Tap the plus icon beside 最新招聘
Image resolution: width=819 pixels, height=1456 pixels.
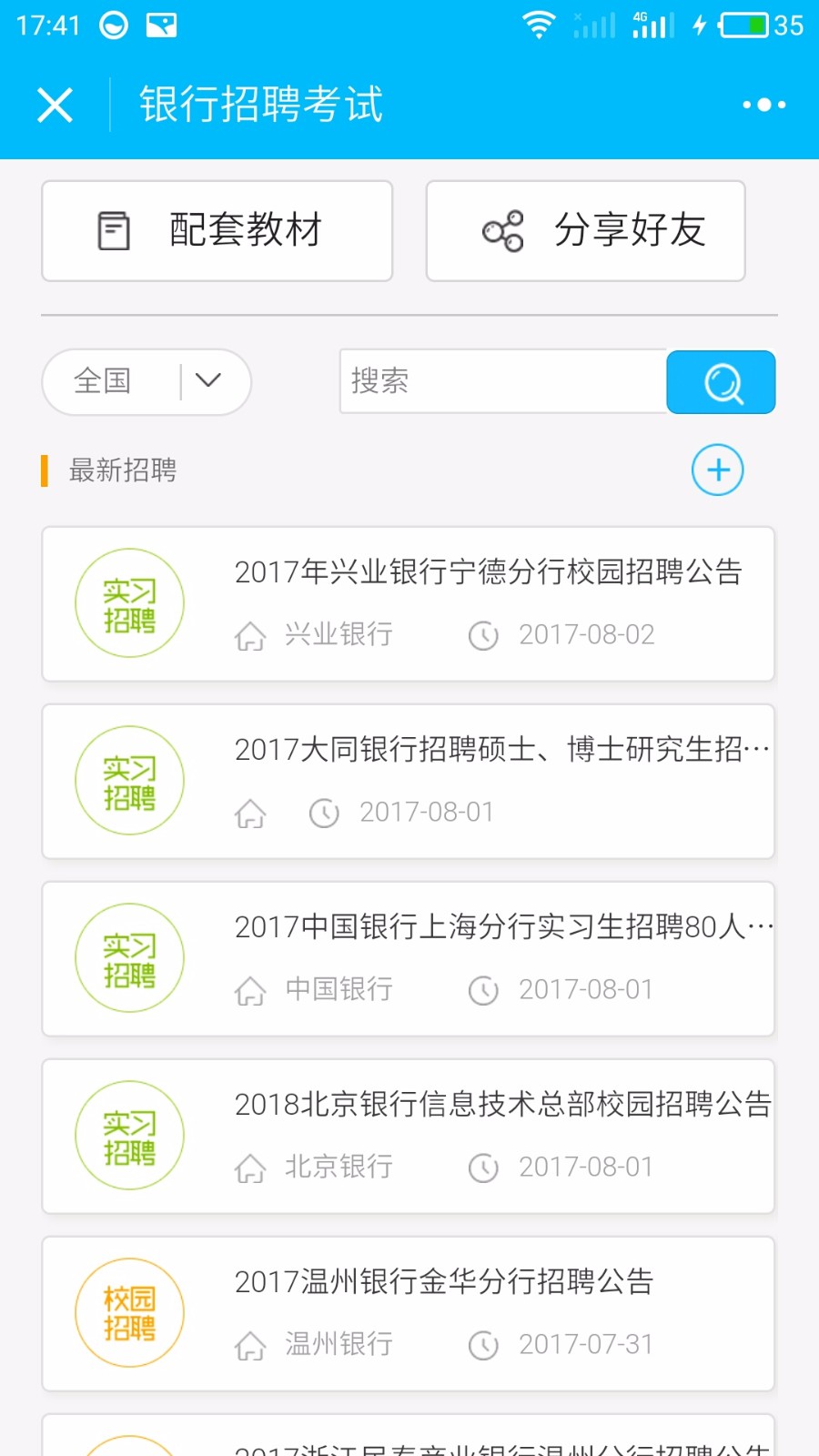(x=718, y=470)
